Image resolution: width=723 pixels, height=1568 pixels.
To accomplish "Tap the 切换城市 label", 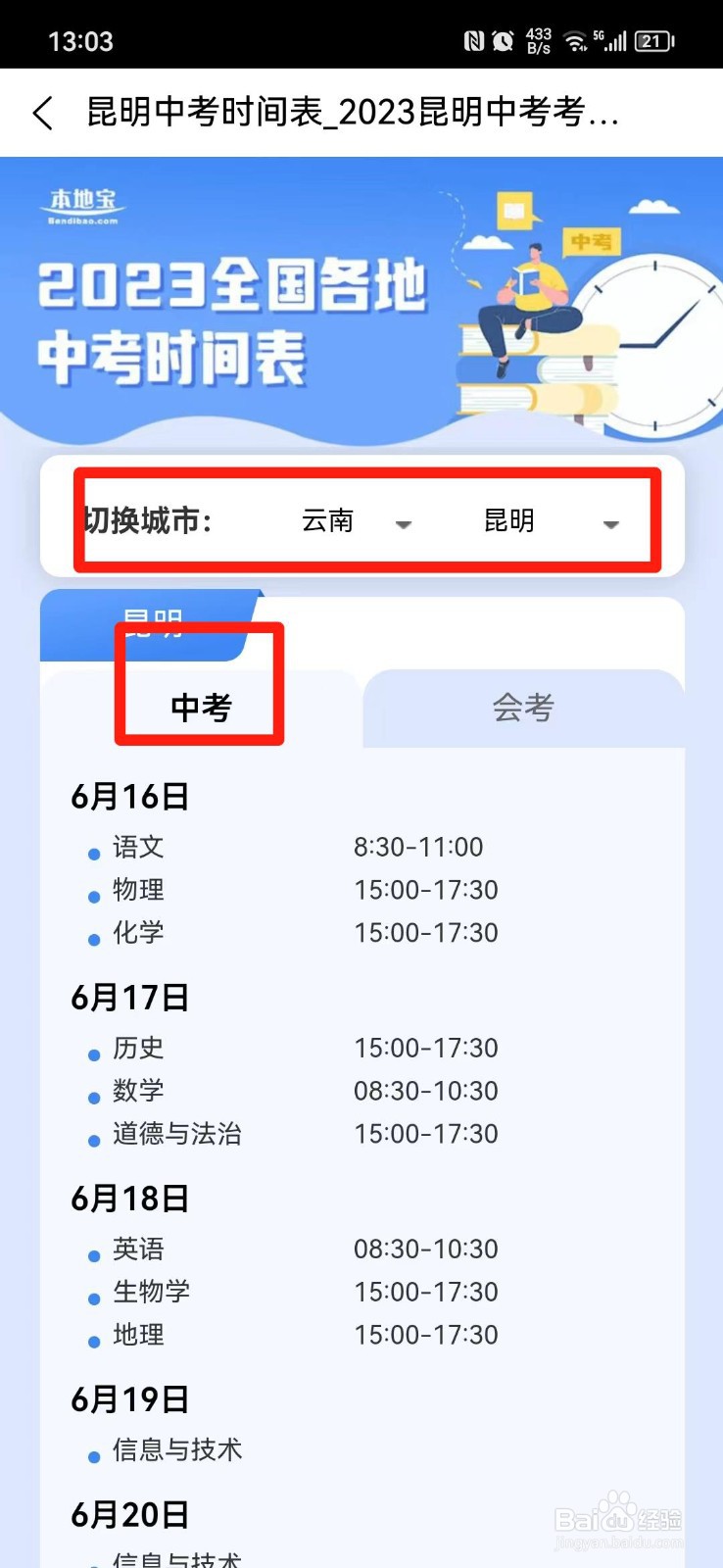I will coord(147,520).
